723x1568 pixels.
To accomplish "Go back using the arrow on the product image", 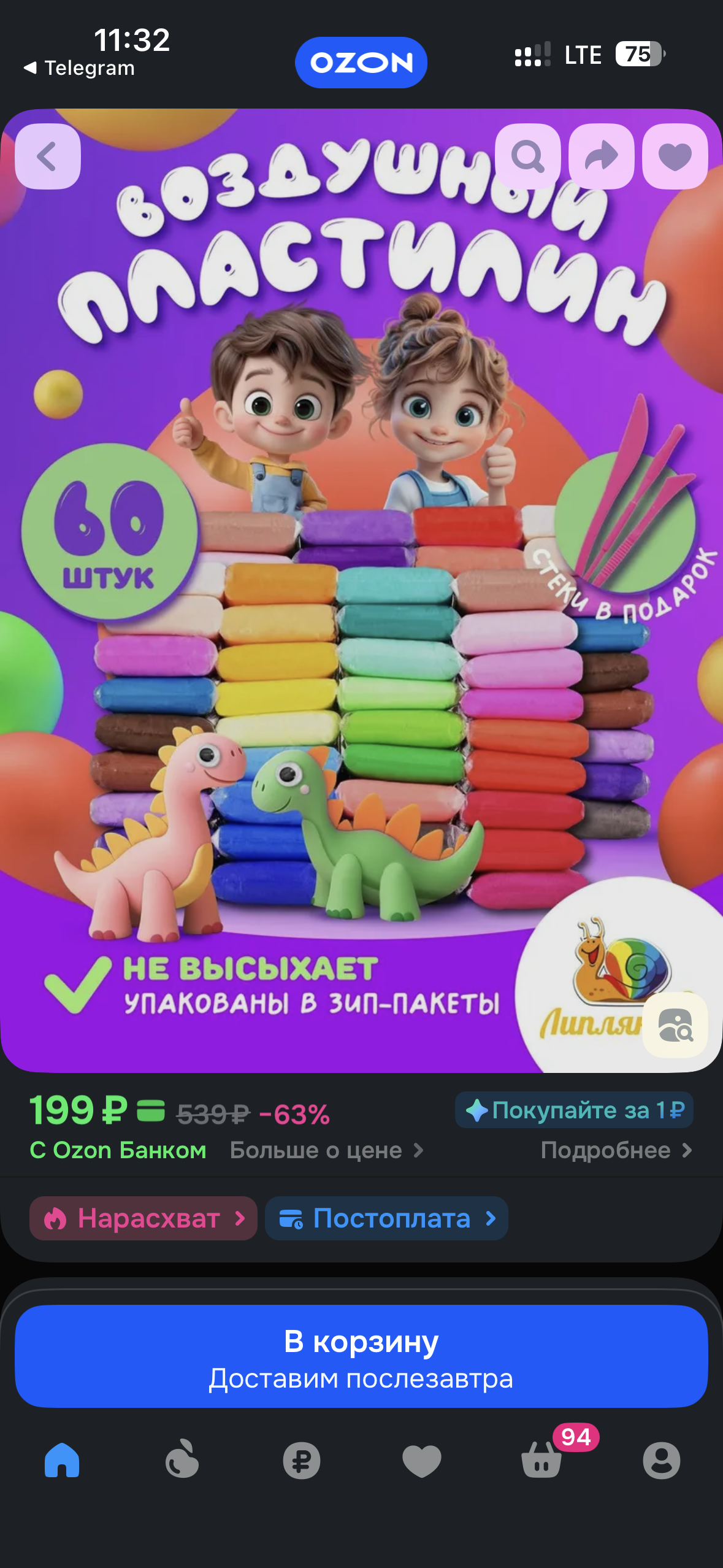I will point(48,156).
